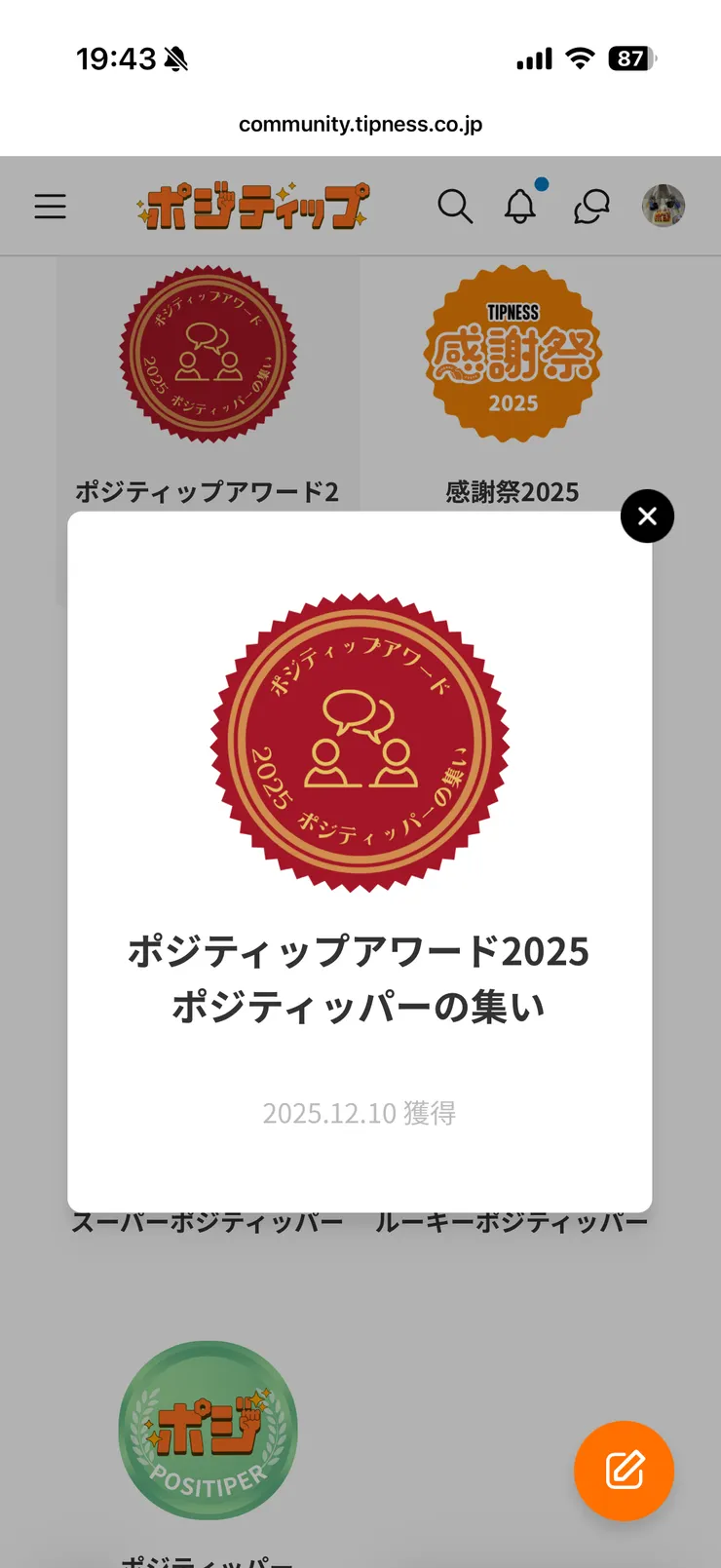Open the notifications bell icon

(520, 206)
